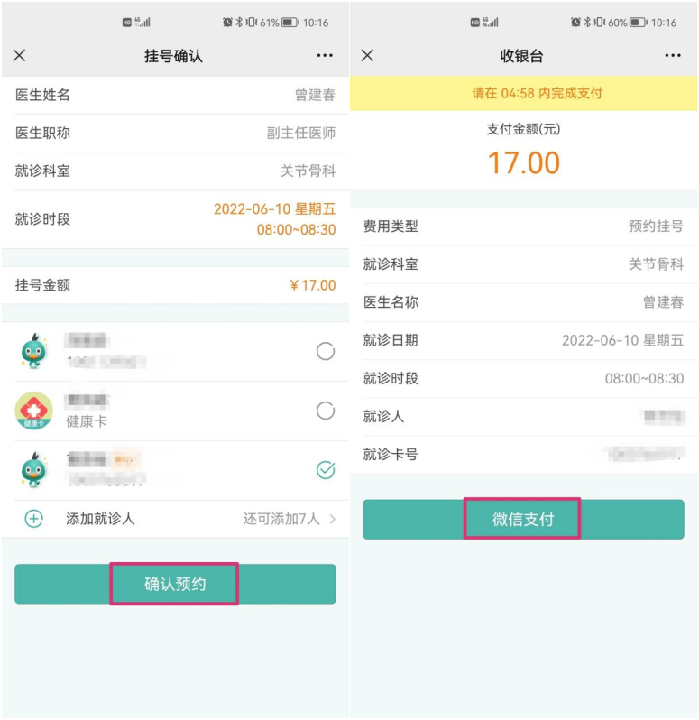The height and width of the screenshot is (720, 699).
Task: Close the 收银台 page
Action: (367, 56)
